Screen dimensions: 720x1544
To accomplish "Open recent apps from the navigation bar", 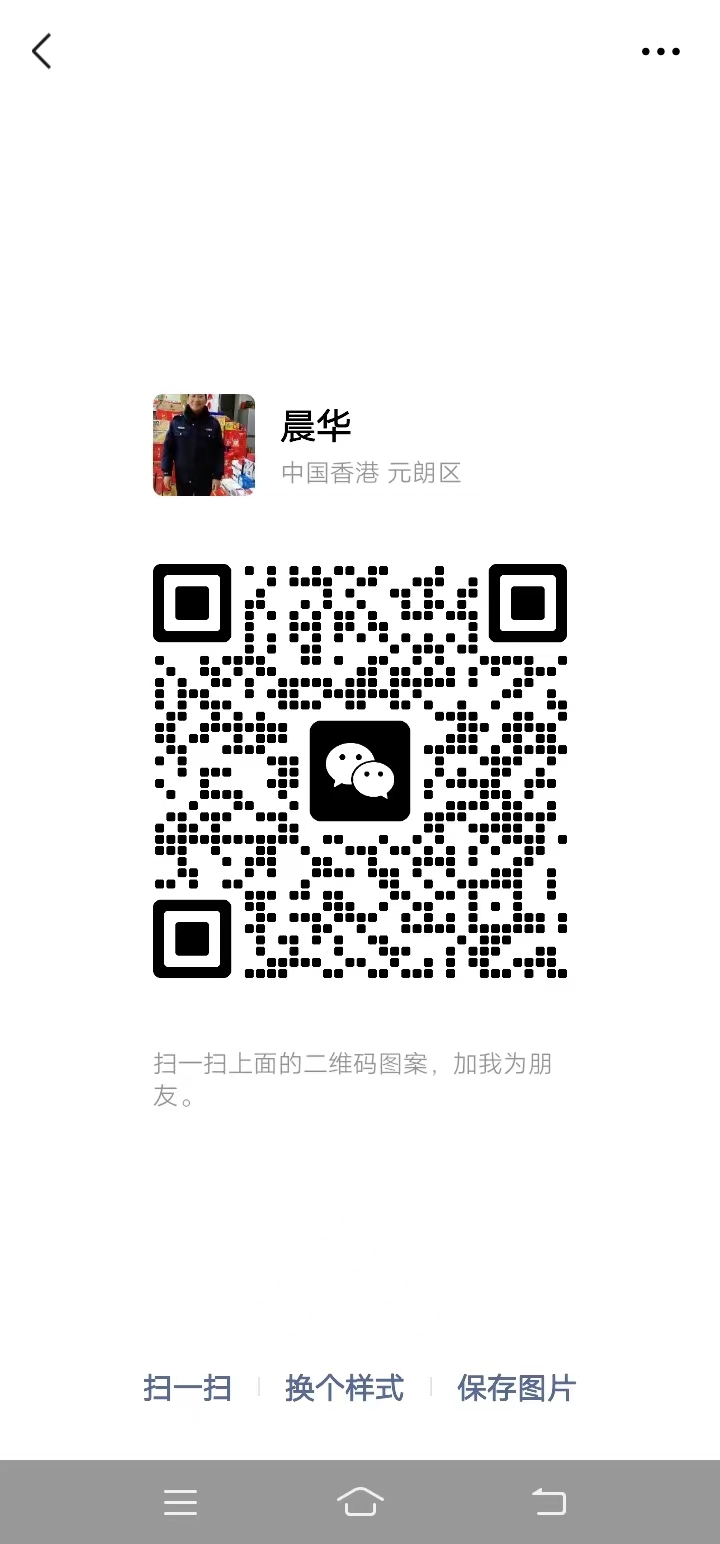I will (181, 1502).
